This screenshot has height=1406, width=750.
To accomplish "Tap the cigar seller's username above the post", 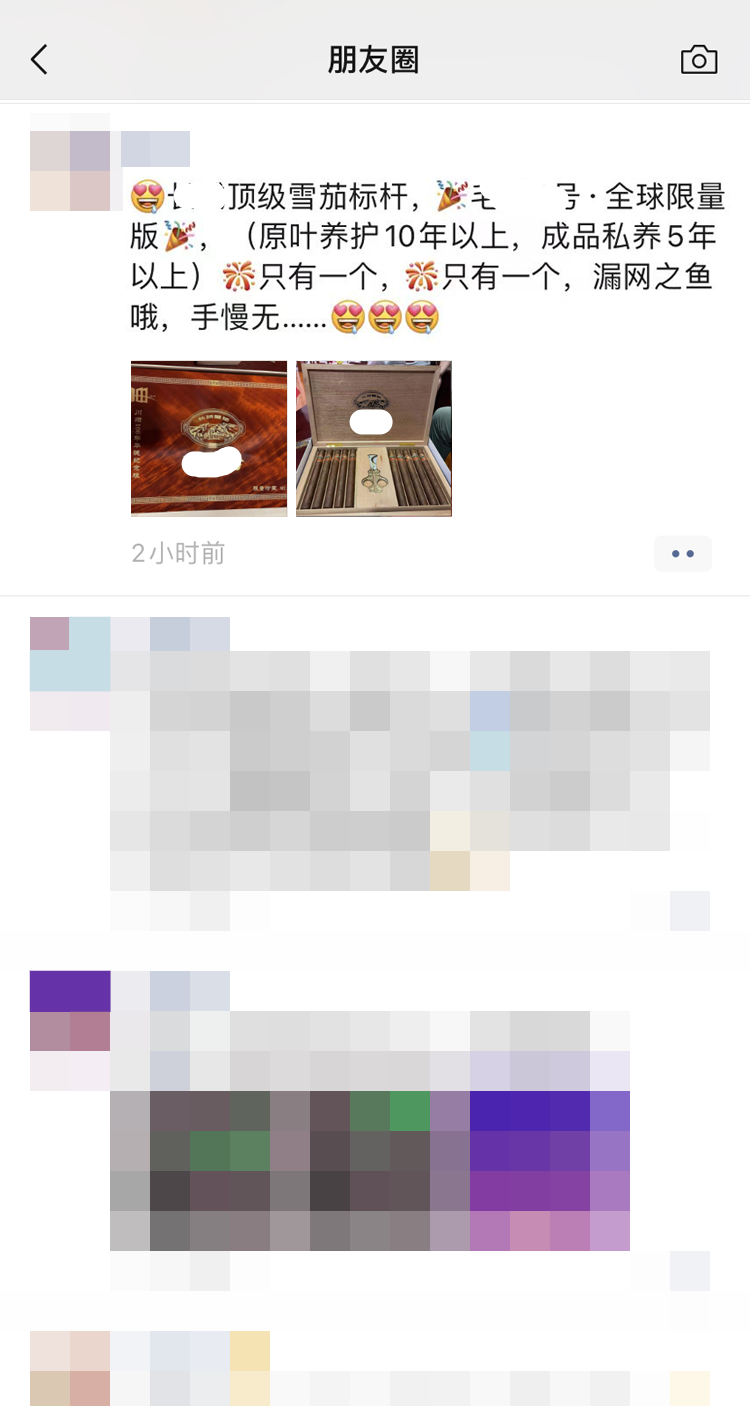I will coord(155,147).
